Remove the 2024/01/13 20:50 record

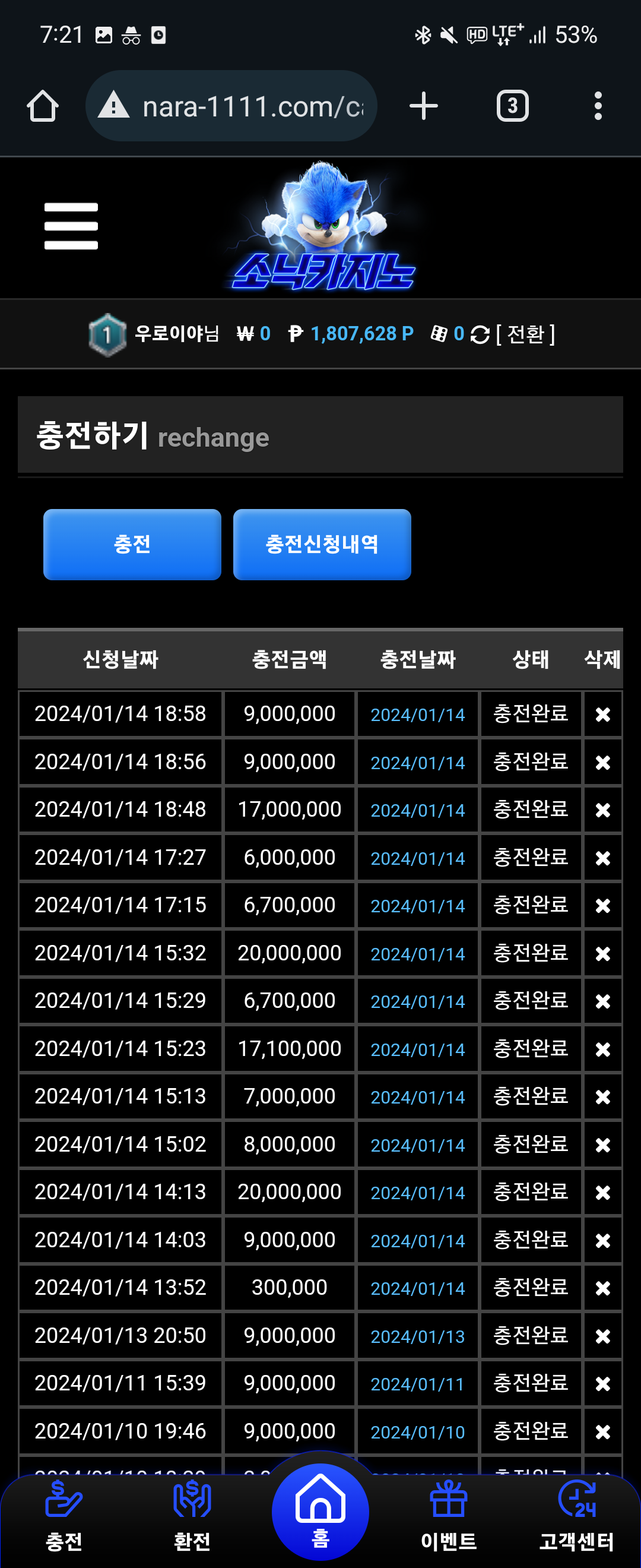click(602, 1336)
